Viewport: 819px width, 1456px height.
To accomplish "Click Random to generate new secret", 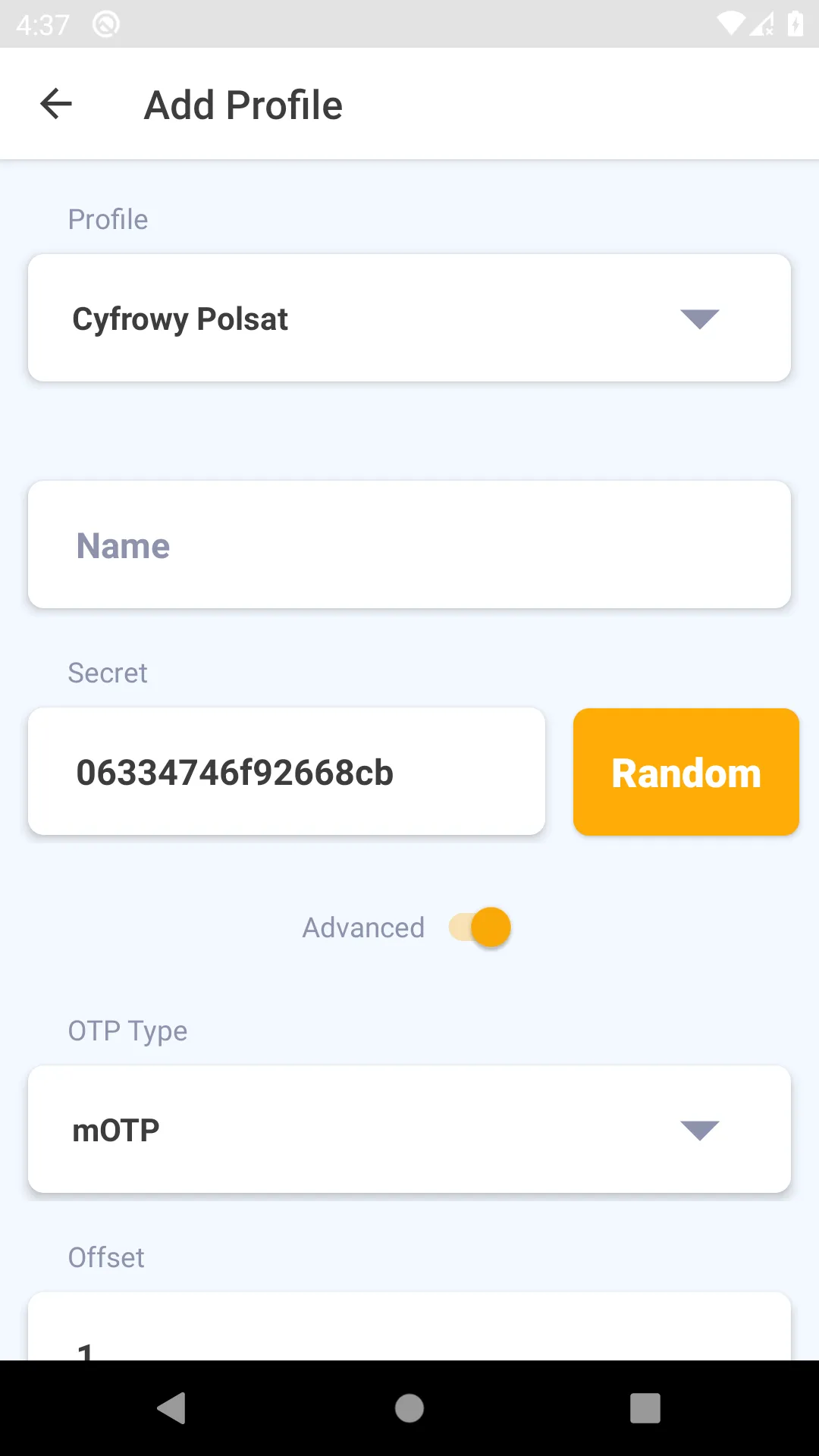I will (x=686, y=771).
